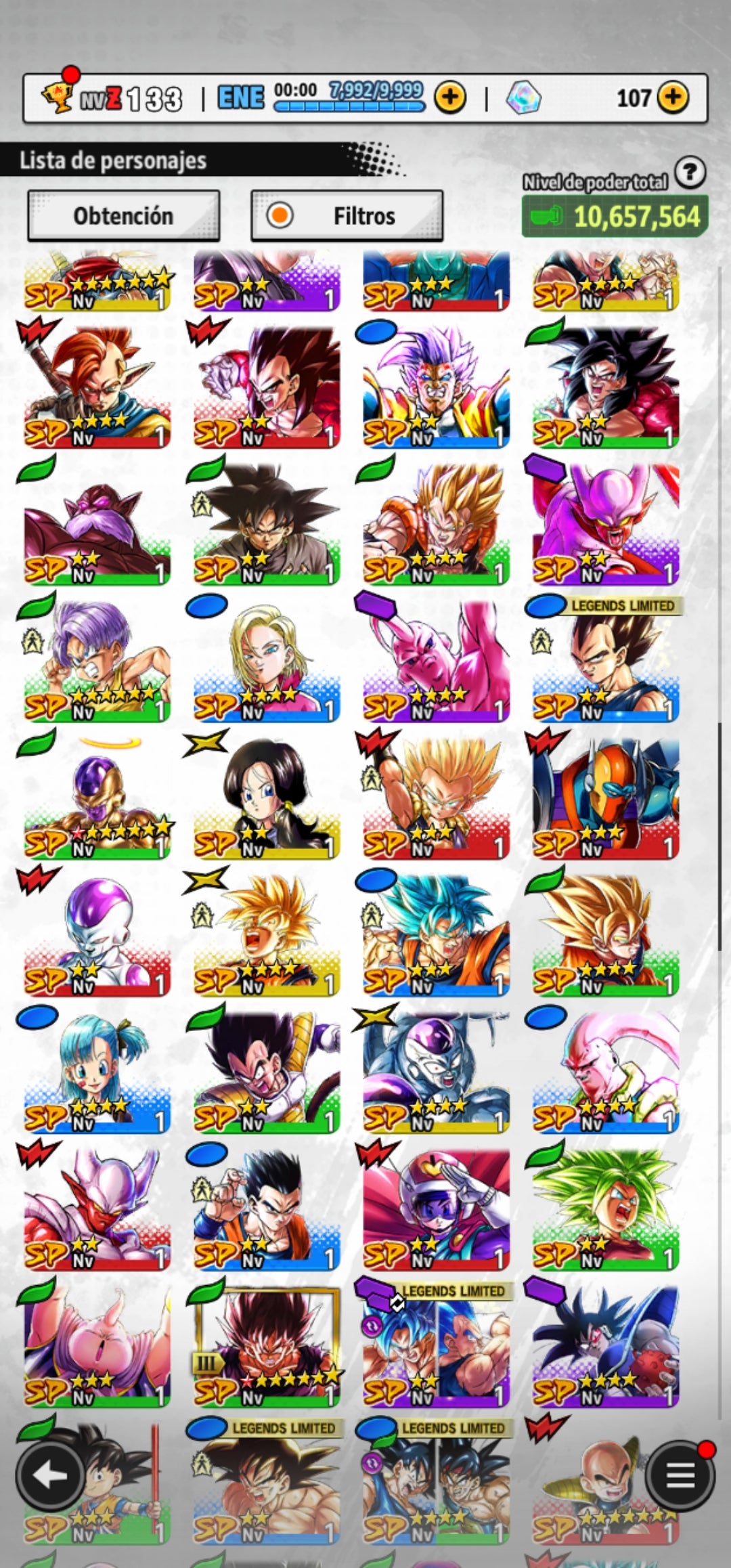Image resolution: width=731 pixels, height=1568 pixels.
Task: Select the blue-haired Bulma character card
Action: [97, 1072]
